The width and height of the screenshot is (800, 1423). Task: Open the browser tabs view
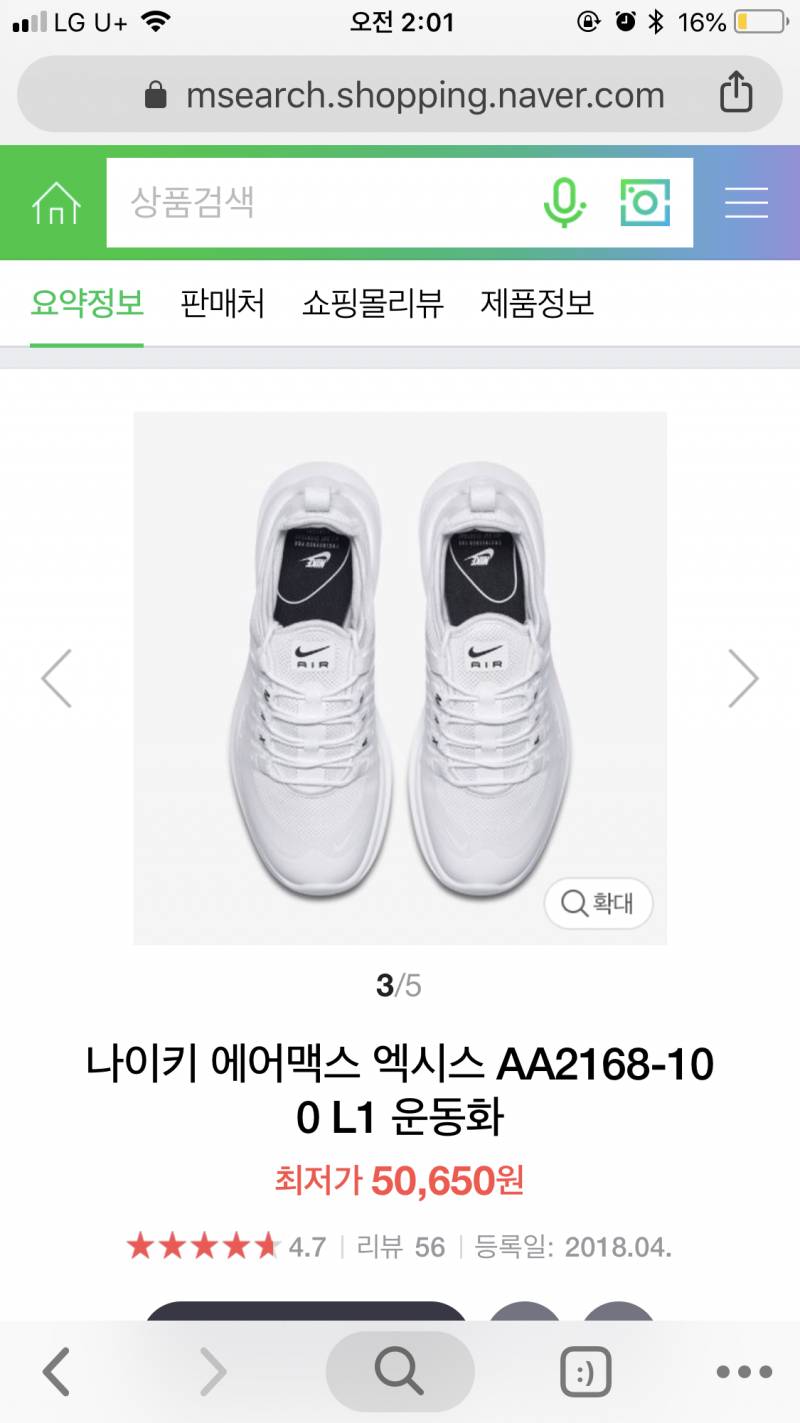coord(585,1371)
